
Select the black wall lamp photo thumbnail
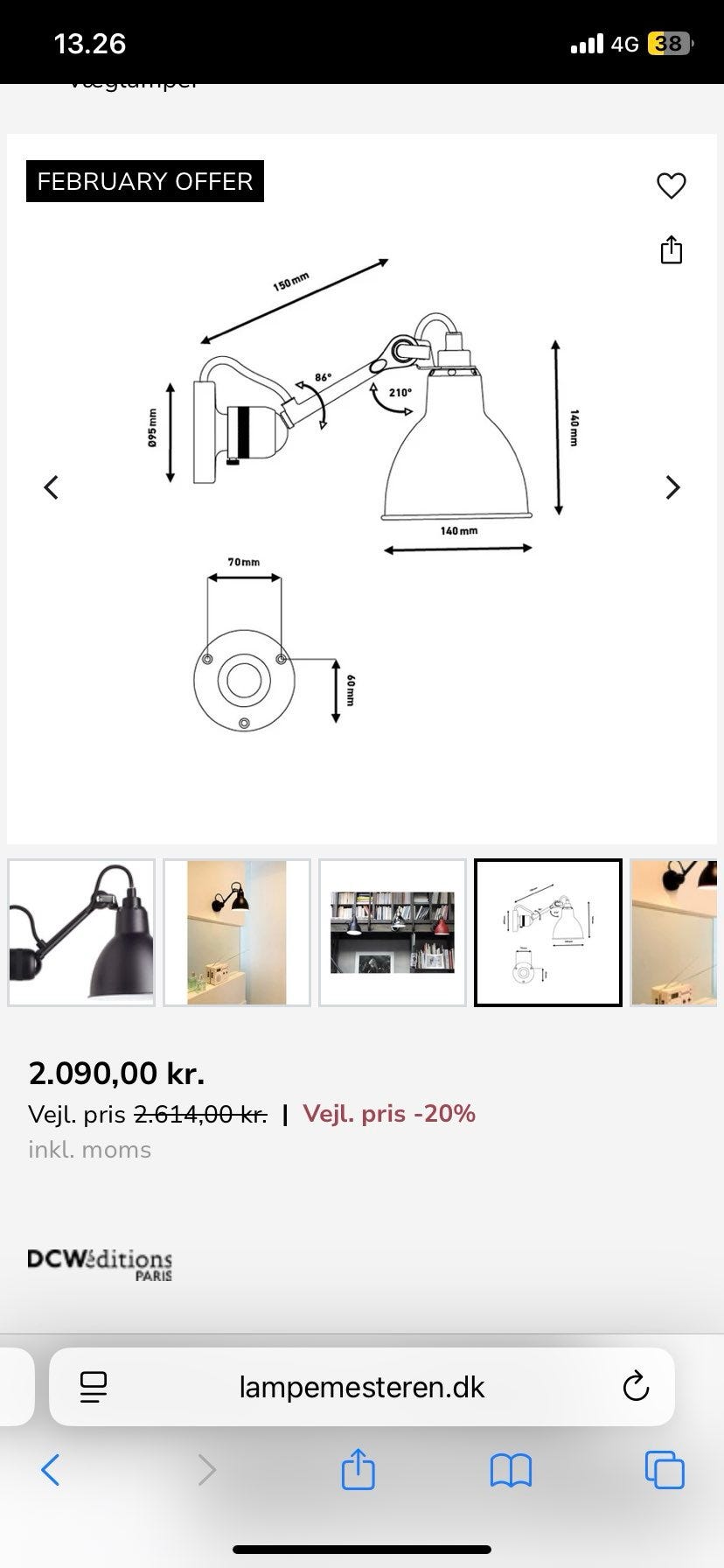[80, 932]
